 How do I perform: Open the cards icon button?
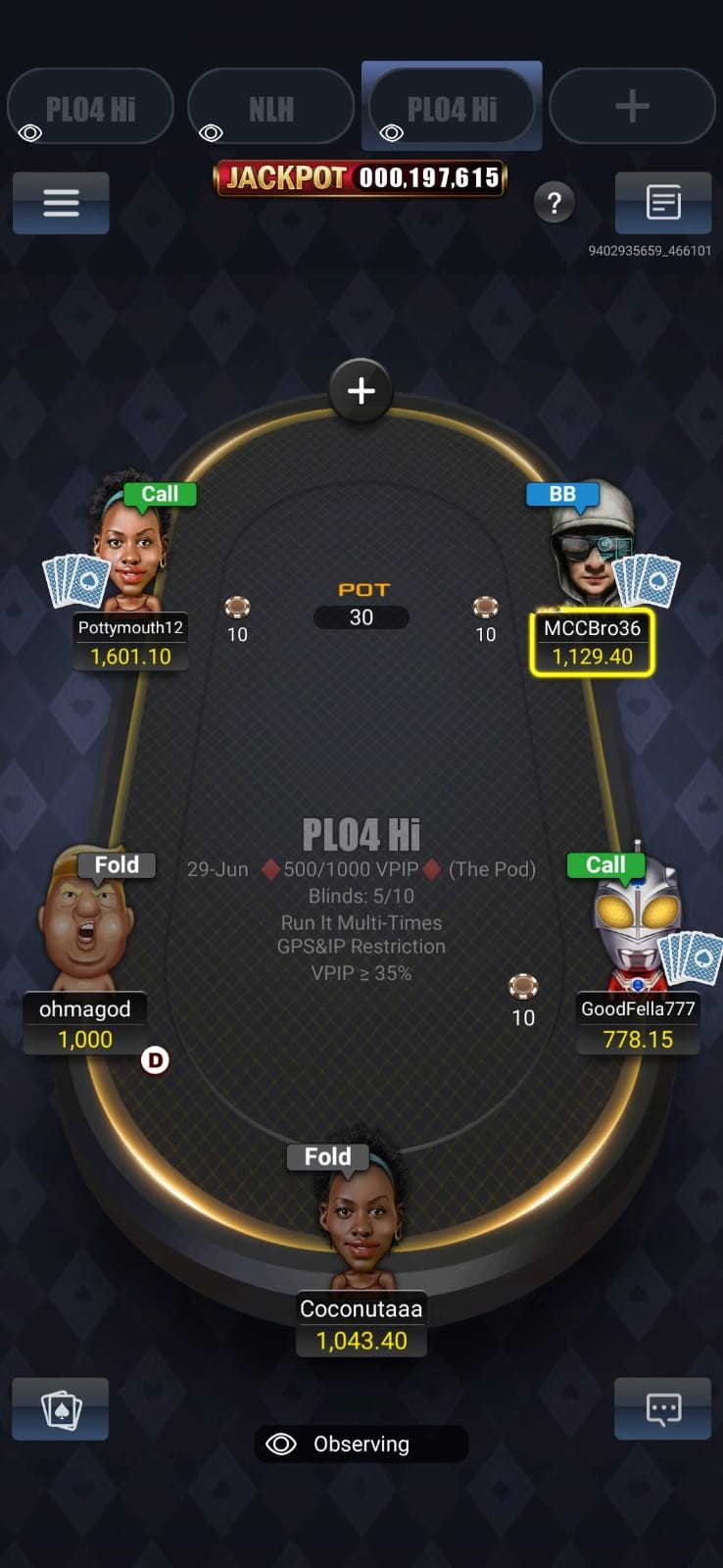point(61,1409)
